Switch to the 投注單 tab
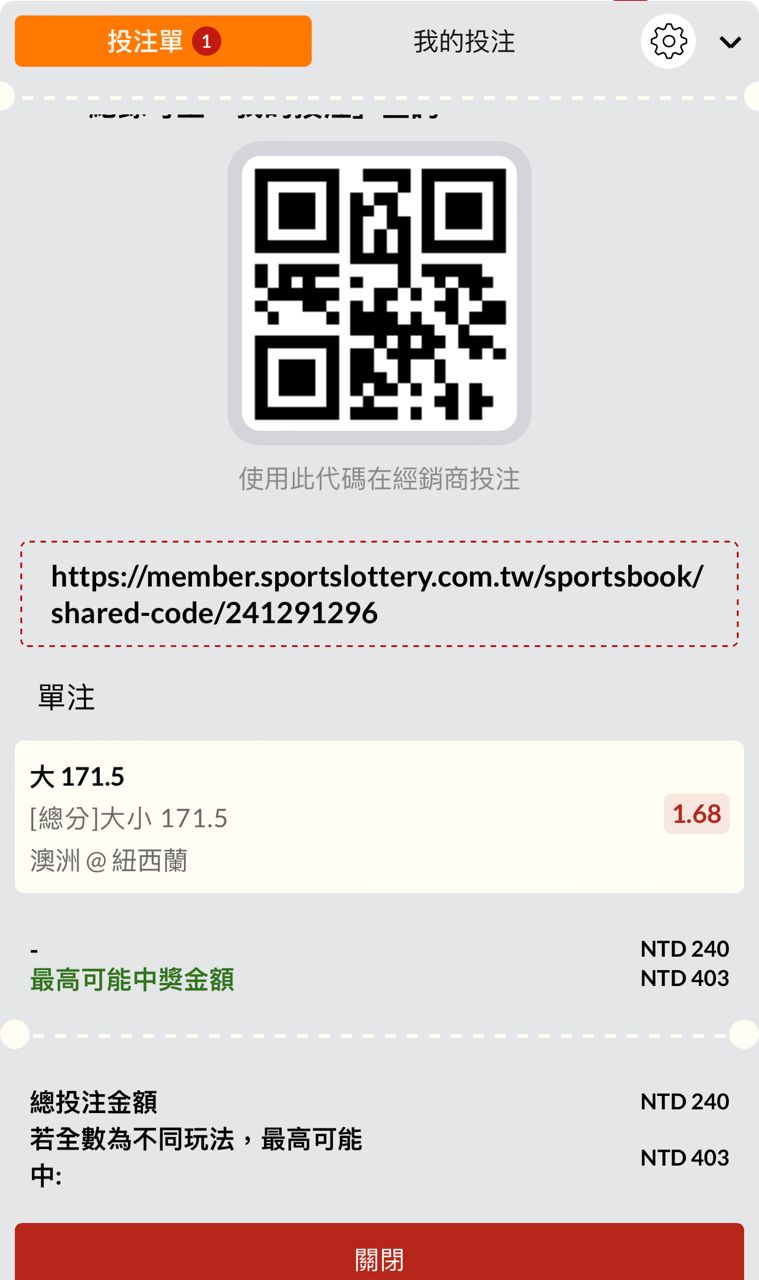Viewport: 759px width, 1280px height. [x=163, y=41]
